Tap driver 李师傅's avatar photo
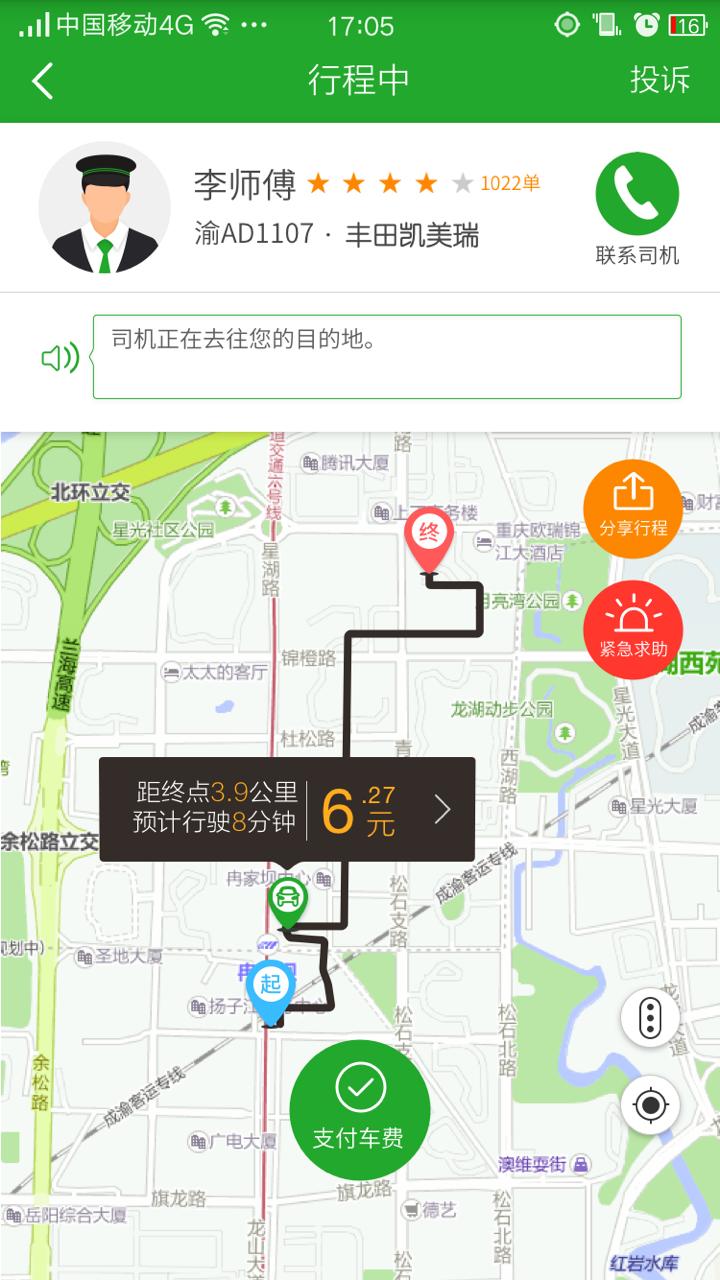The height and width of the screenshot is (1280, 720). [105, 205]
